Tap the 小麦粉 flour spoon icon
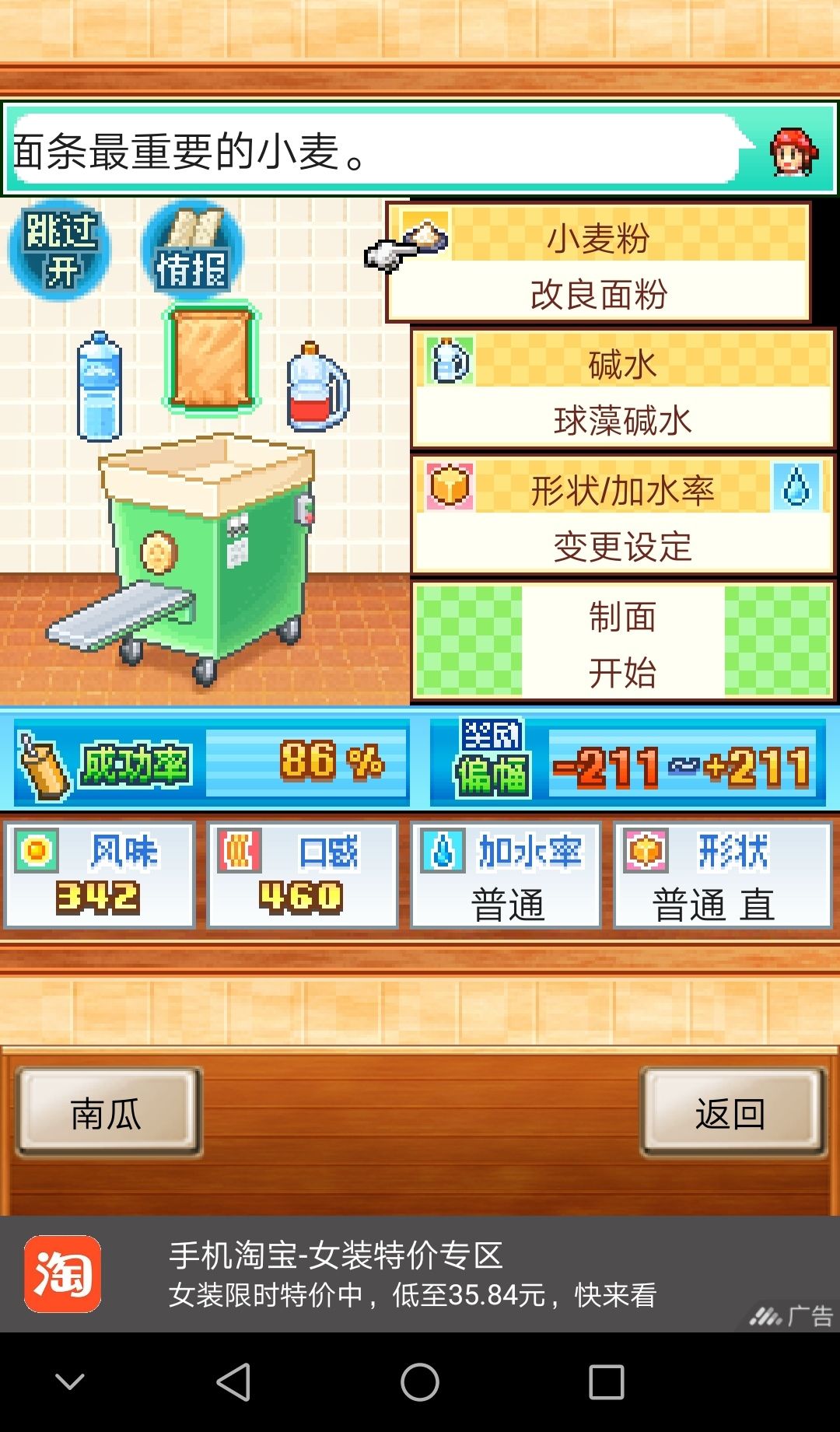This screenshot has width=840, height=1432. 424,233
